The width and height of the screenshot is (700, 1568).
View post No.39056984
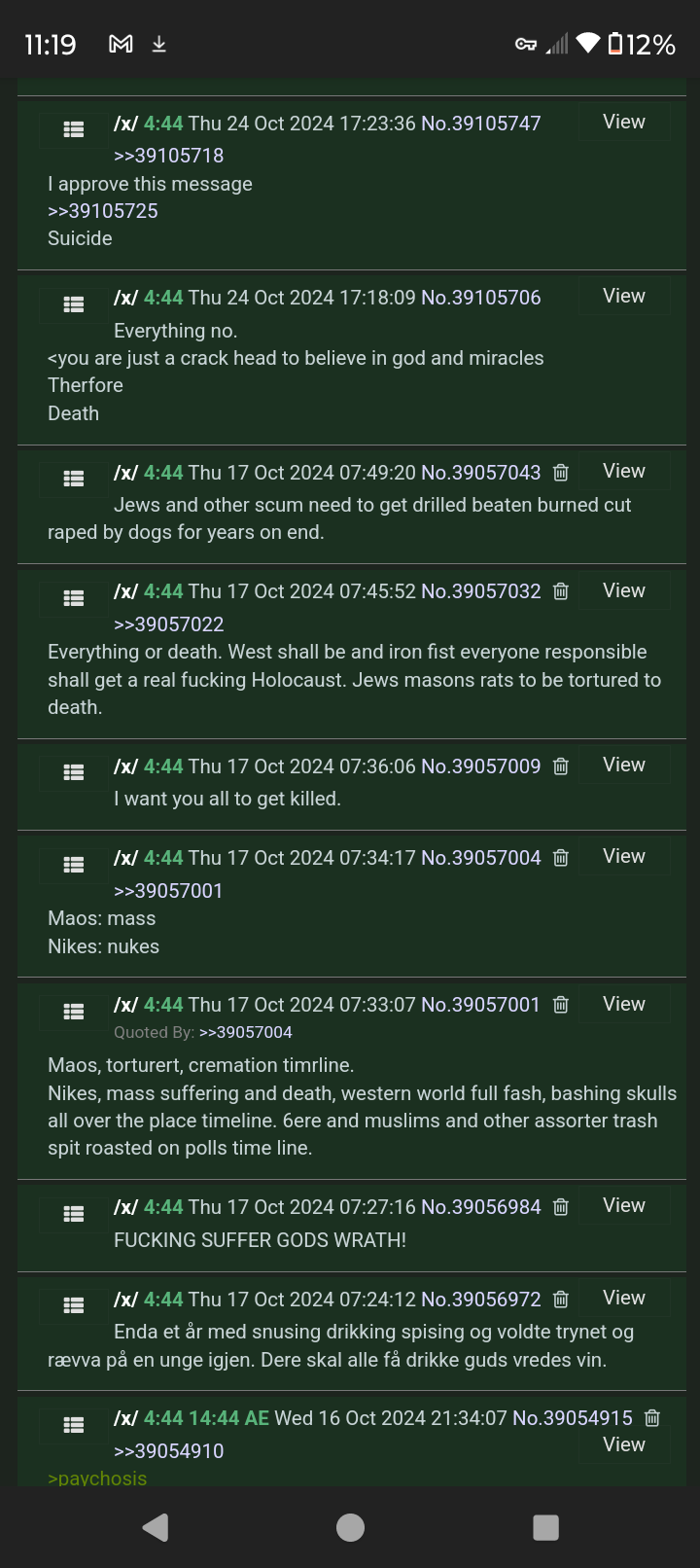pyautogui.click(x=623, y=1205)
